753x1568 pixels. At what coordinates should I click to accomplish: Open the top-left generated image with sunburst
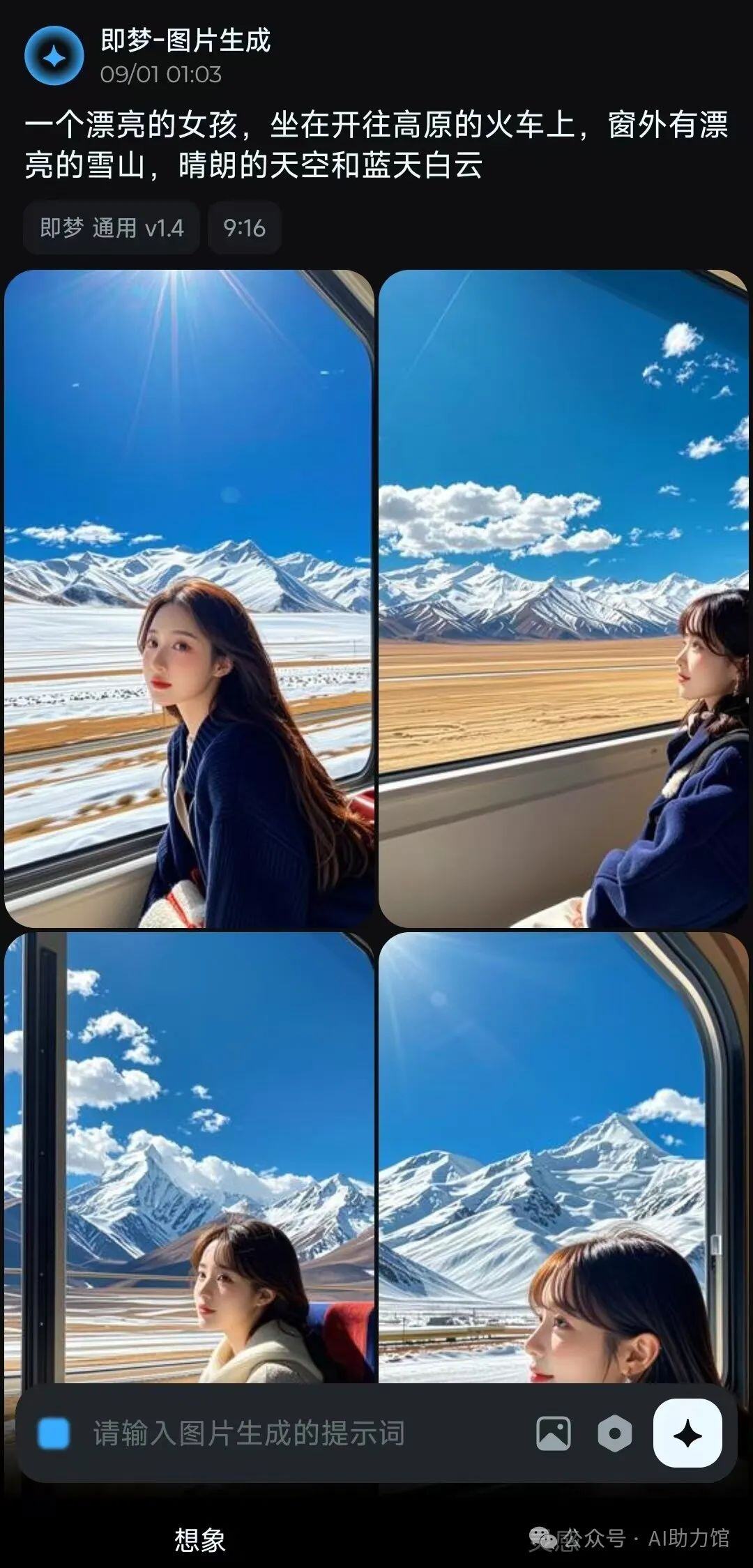pos(189,598)
